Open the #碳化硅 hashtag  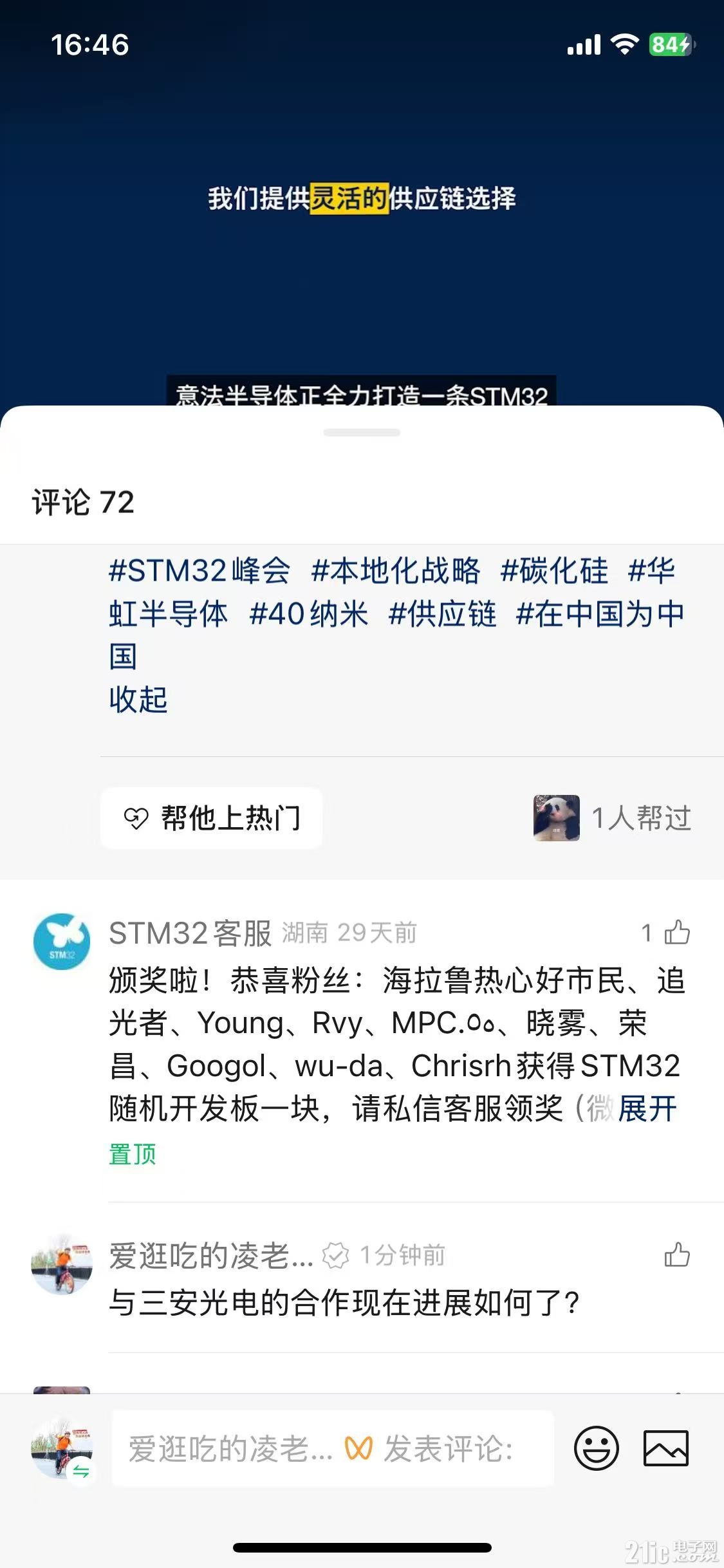[x=554, y=571]
